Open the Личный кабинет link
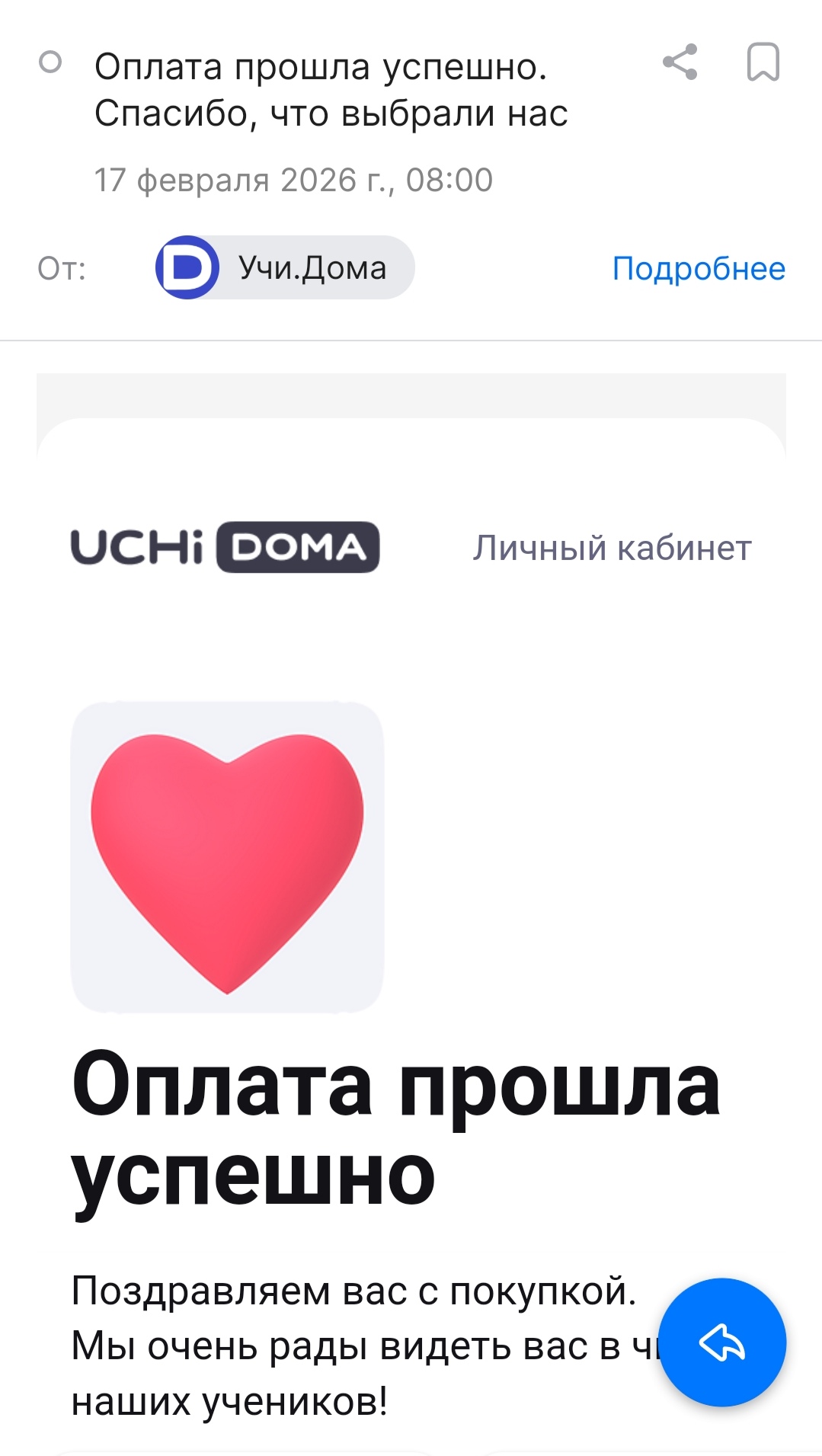The height and width of the screenshot is (1456, 822). coord(612,548)
